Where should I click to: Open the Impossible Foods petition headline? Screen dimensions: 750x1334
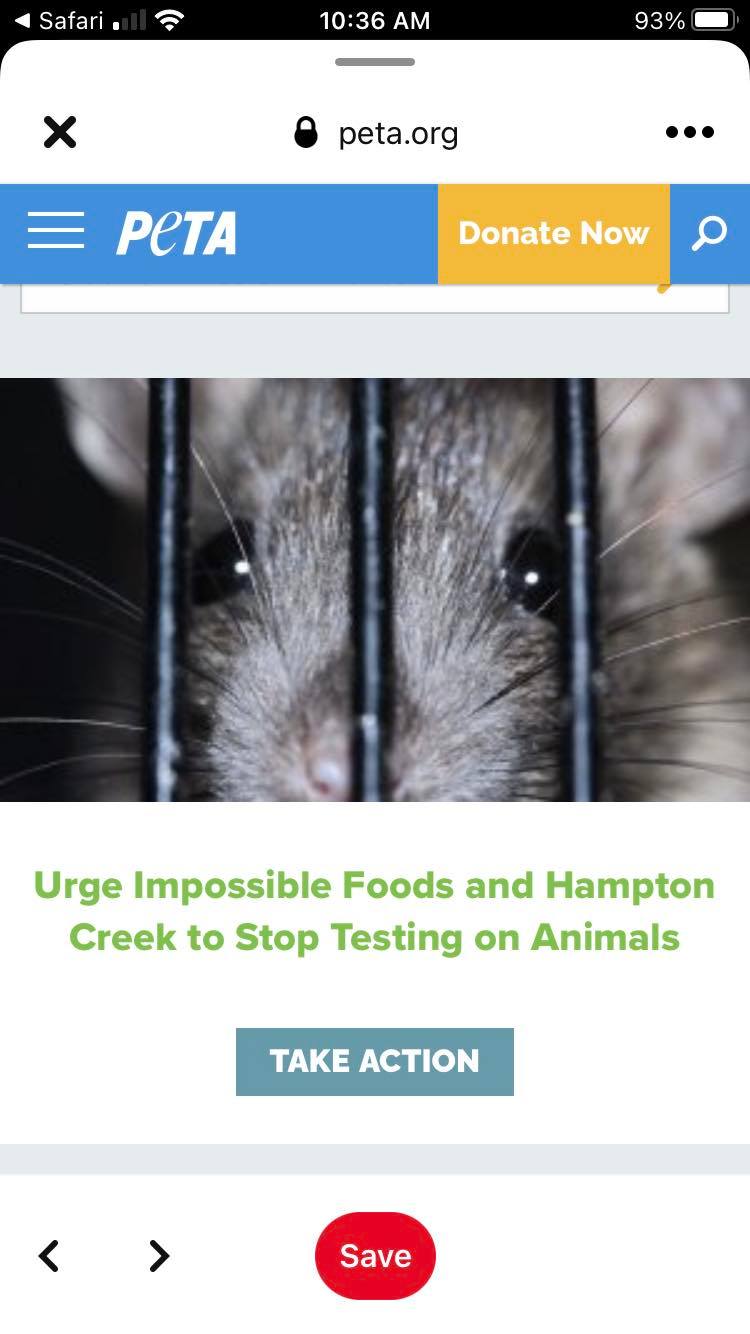point(374,911)
